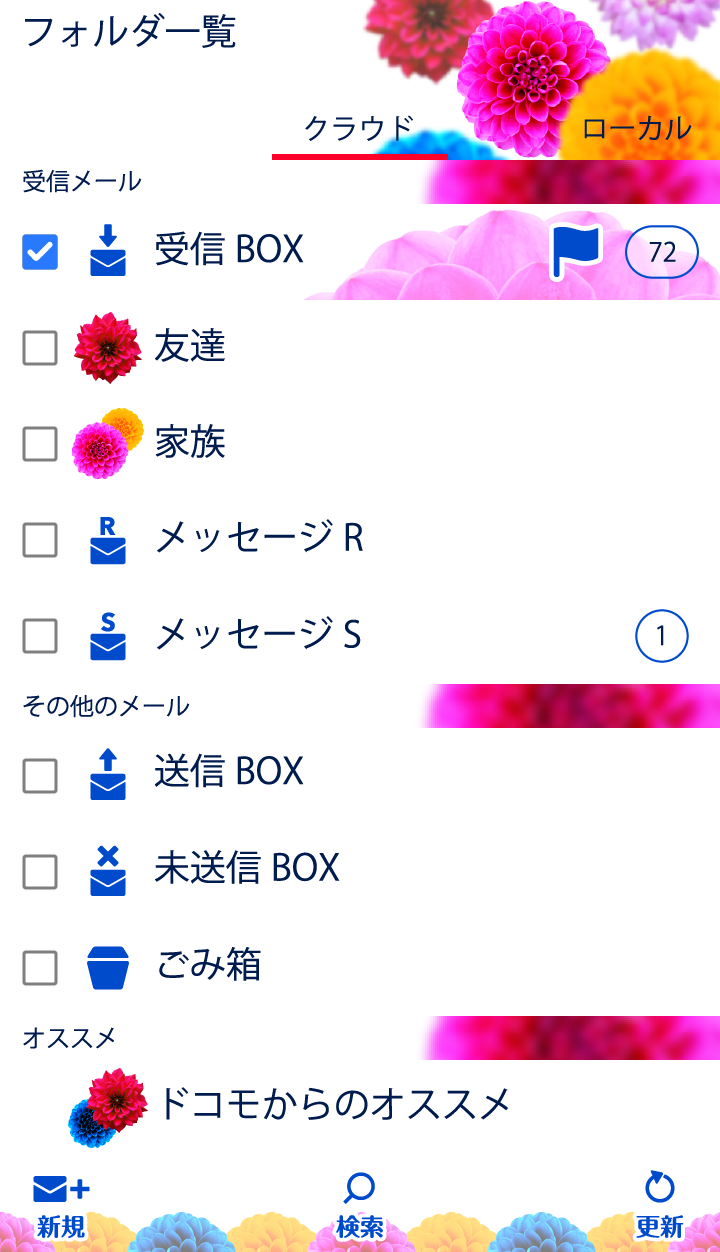Refresh folders with 更新

coord(659,1206)
